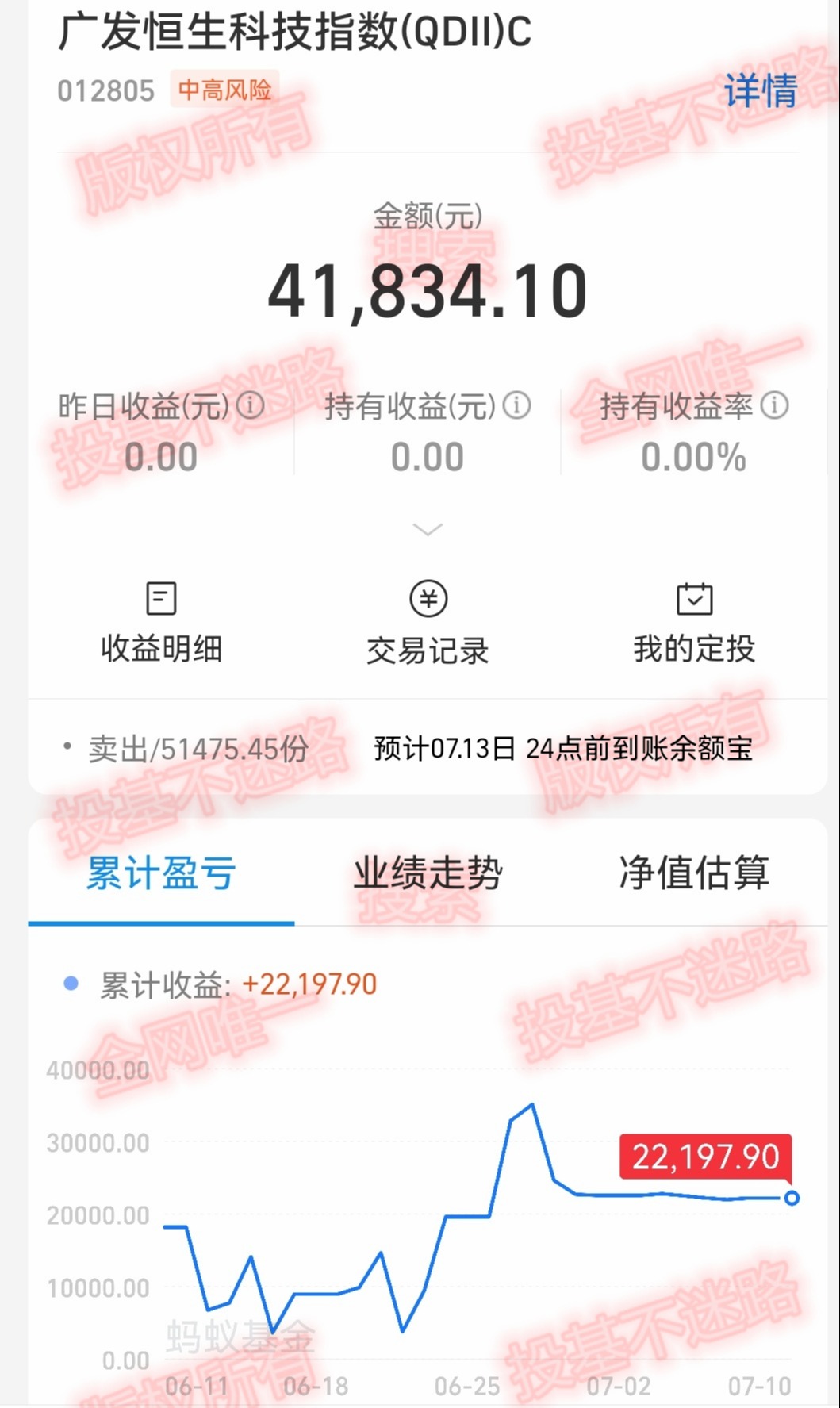Viewport: 840px width, 1408px height.
Task: Select the 累计盈亏 highlighted tab indicator
Action: pyautogui.click(x=160, y=922)
